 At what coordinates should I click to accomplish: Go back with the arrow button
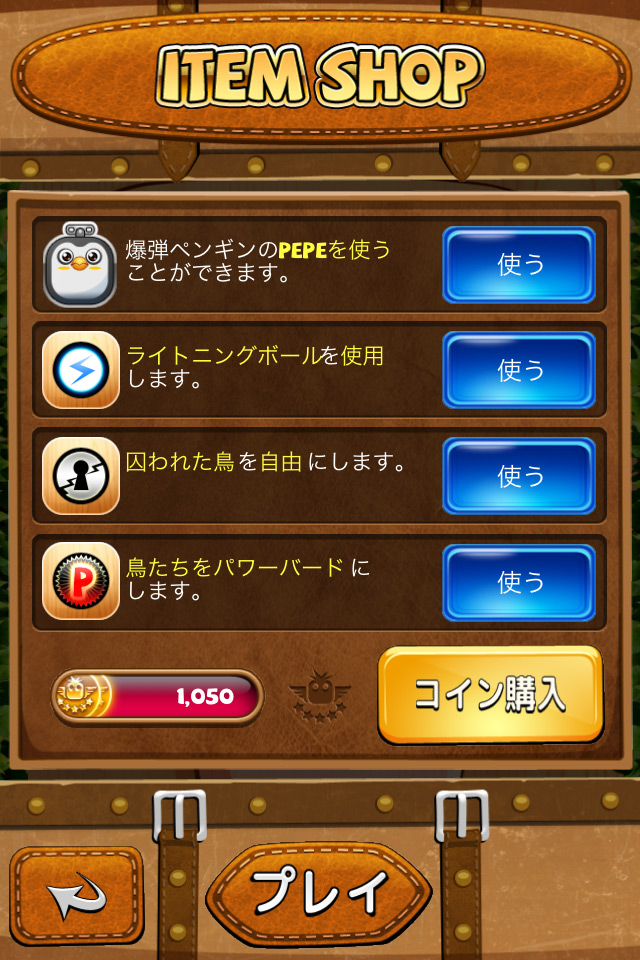pyautogui.click(x=76, y=894)
